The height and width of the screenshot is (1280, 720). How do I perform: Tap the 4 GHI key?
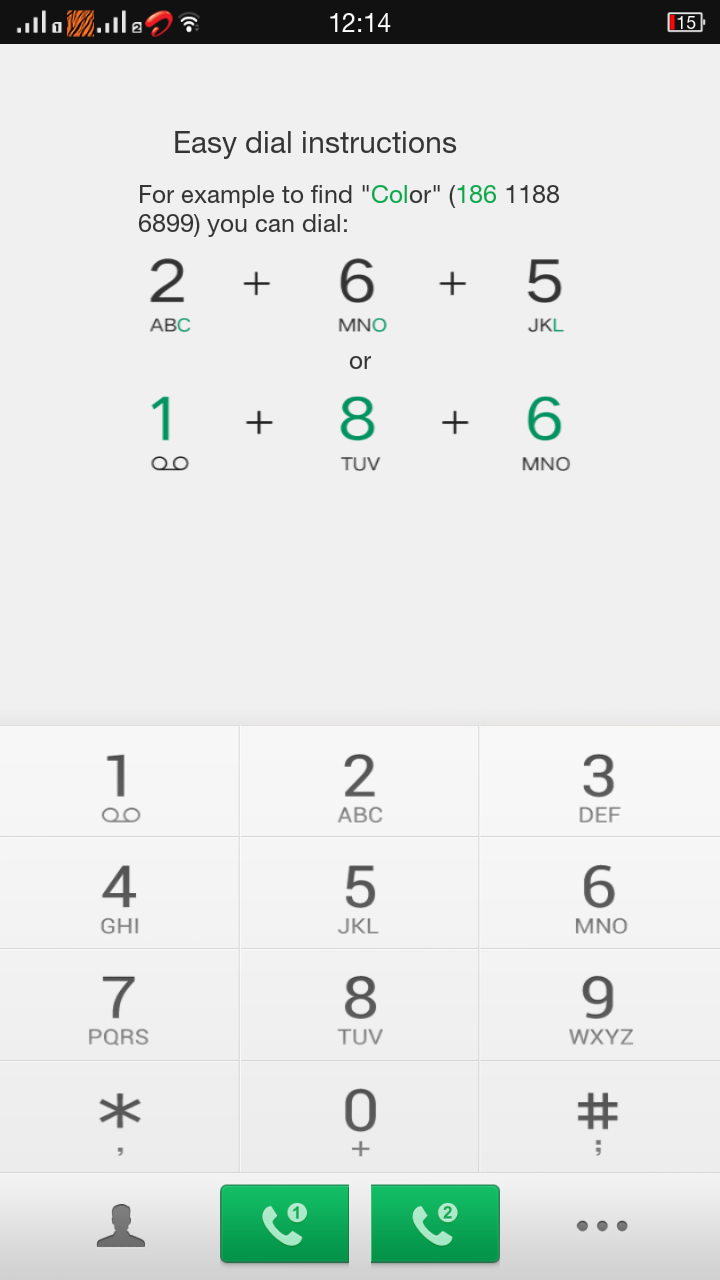point(119,893)
